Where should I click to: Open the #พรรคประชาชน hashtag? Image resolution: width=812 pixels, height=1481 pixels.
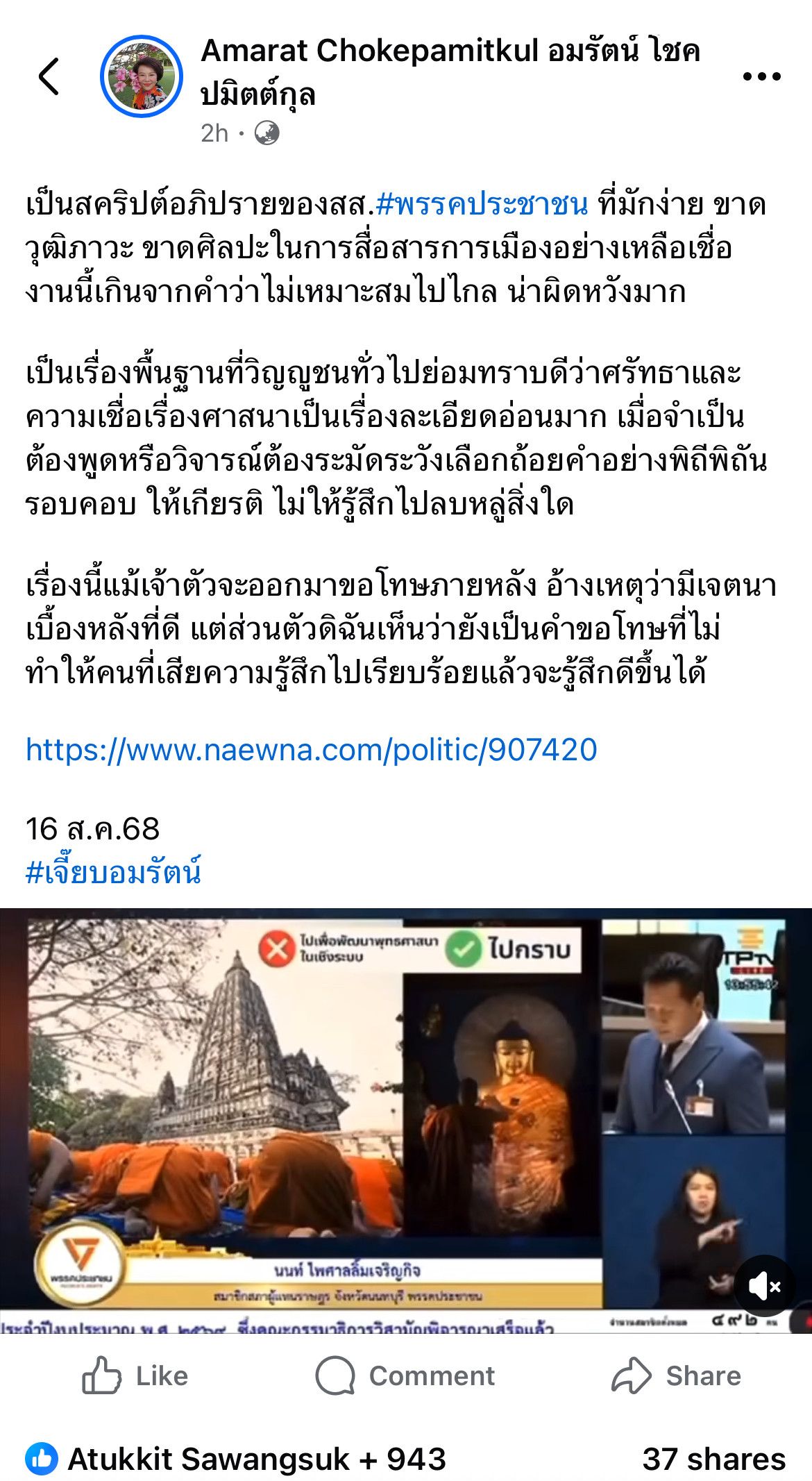click(482, 204)
